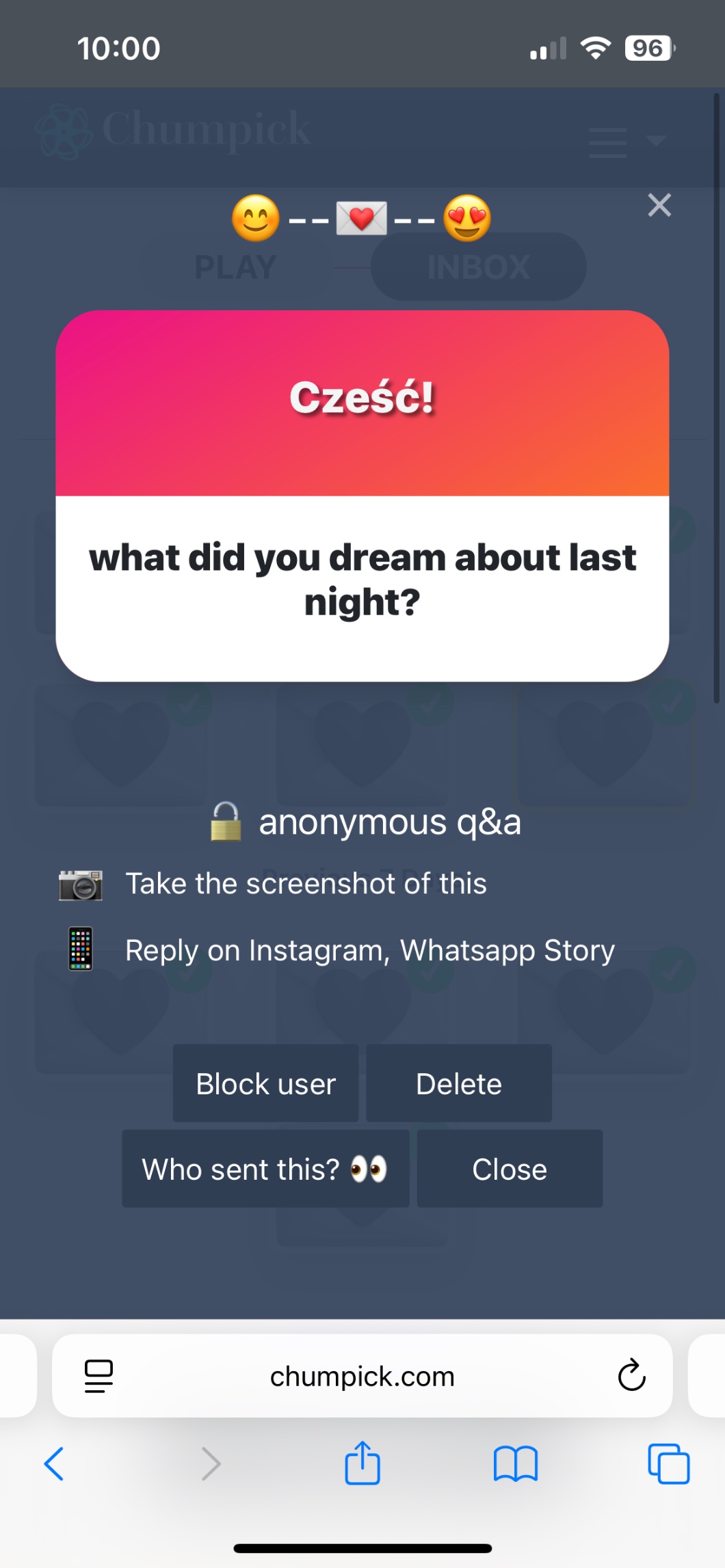Viewport: 725px width, 1568px height.
Task: Tap the chumpick.com address bar
Action: [x=362, y=1376]
